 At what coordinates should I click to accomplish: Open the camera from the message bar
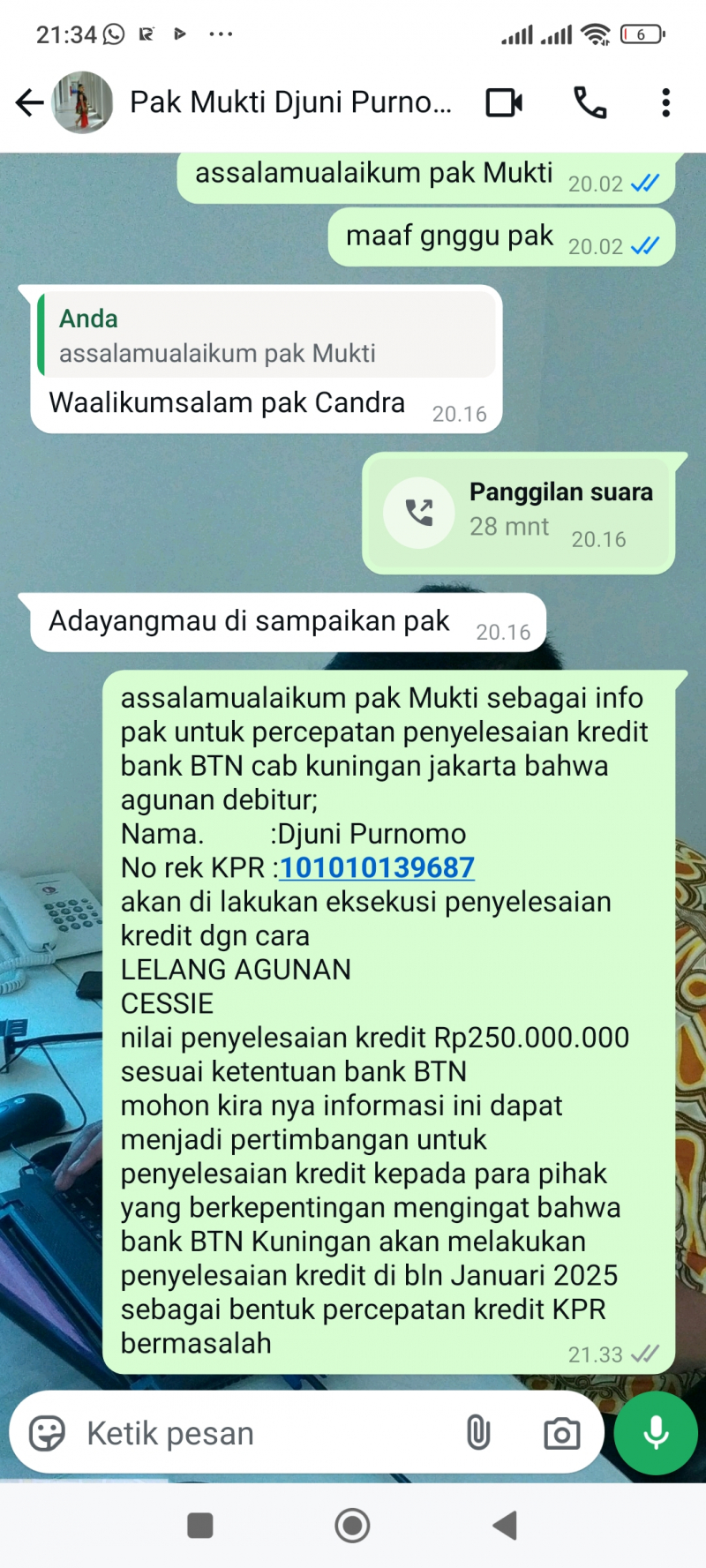tap(561, 1434)
